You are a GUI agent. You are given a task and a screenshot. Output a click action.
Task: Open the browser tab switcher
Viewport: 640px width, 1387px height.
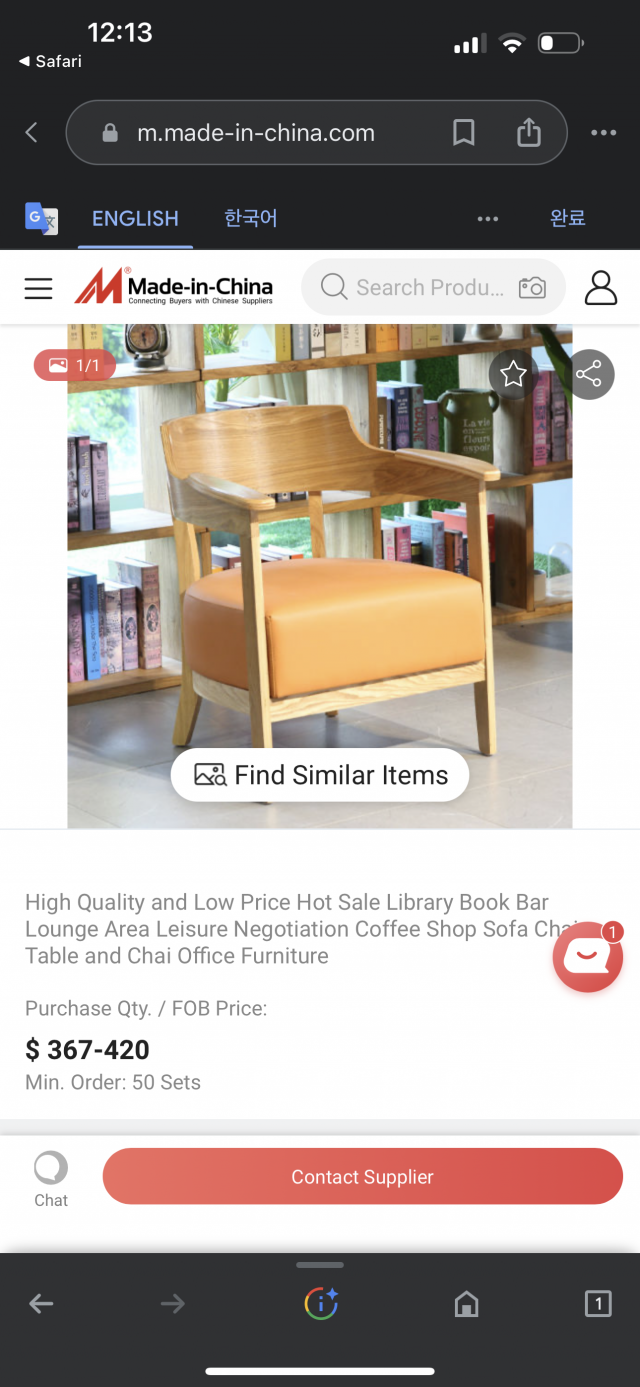tap(597, 1303)
